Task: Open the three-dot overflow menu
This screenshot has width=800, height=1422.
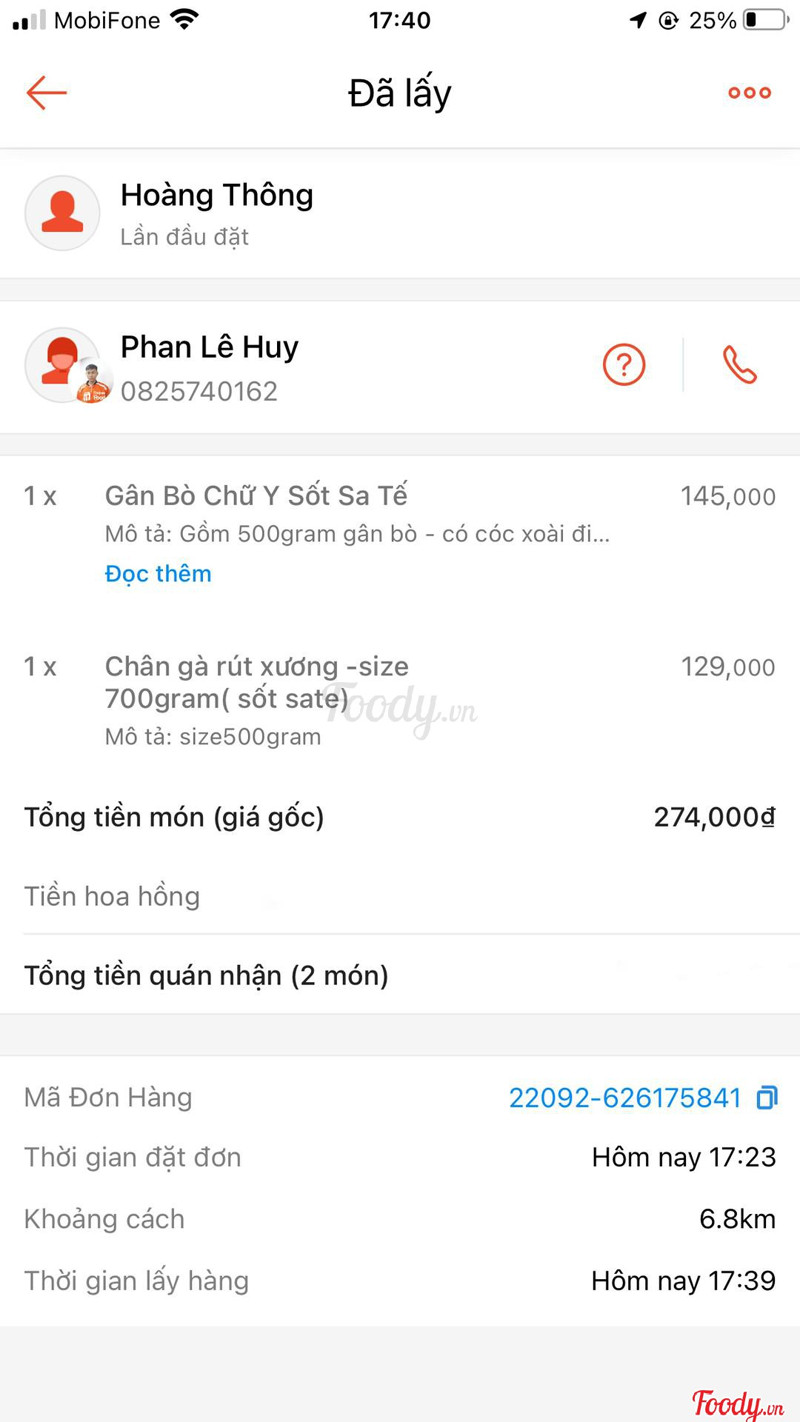Action: click(x=749, y=93)
